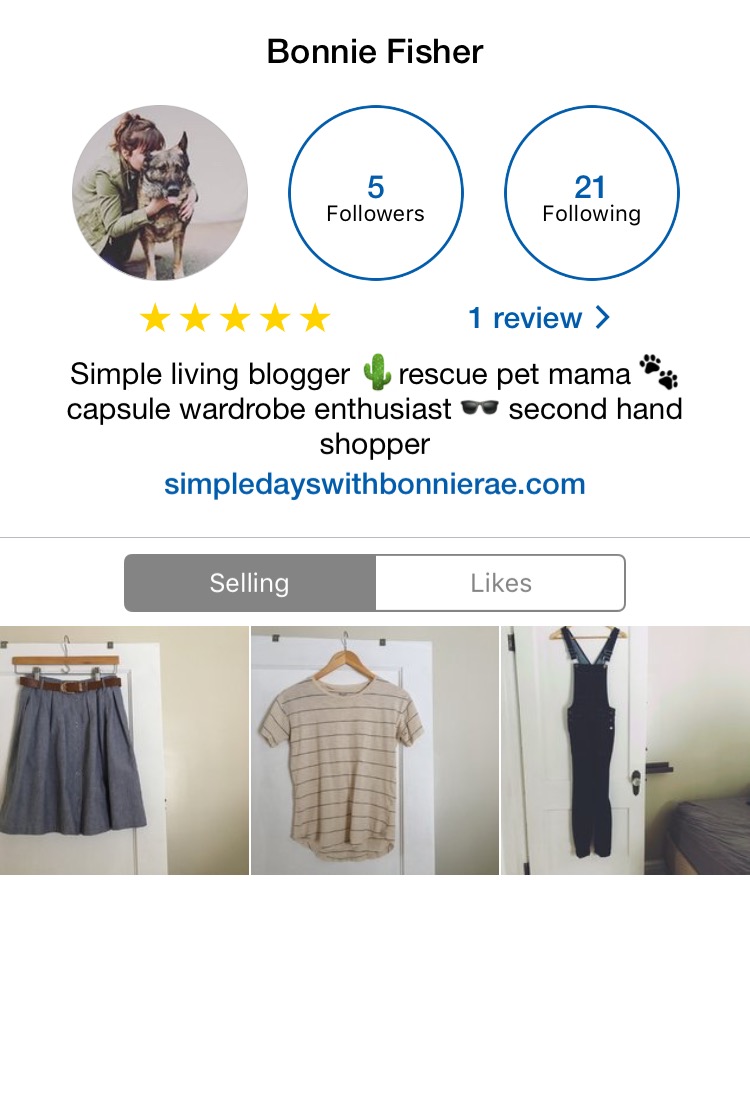750x1097 pixels.
Task: Select the first star in the rating
Action: 158,318
